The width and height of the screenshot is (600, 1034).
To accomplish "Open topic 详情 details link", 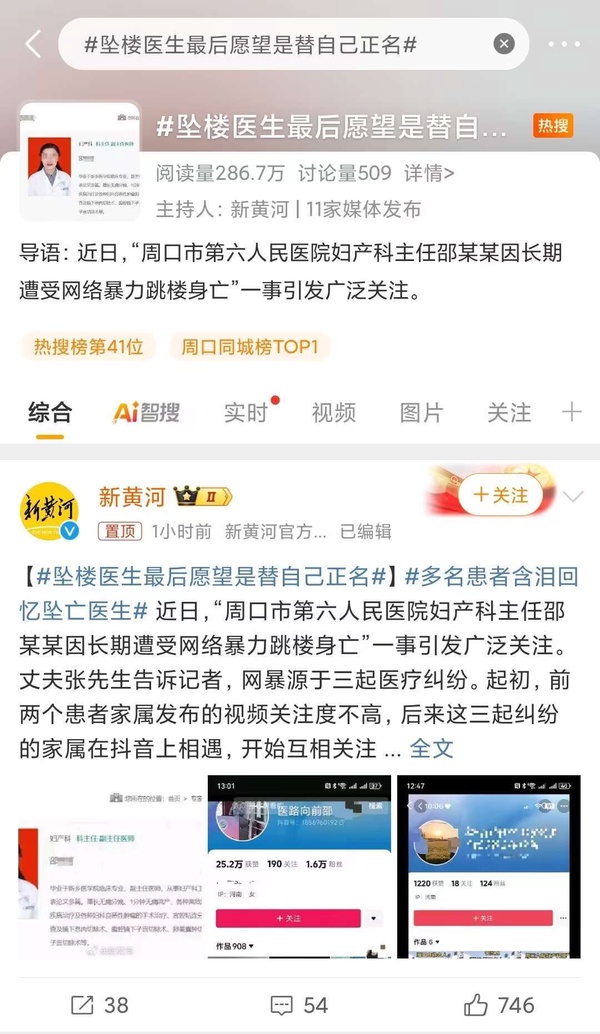I will [429, 173].
